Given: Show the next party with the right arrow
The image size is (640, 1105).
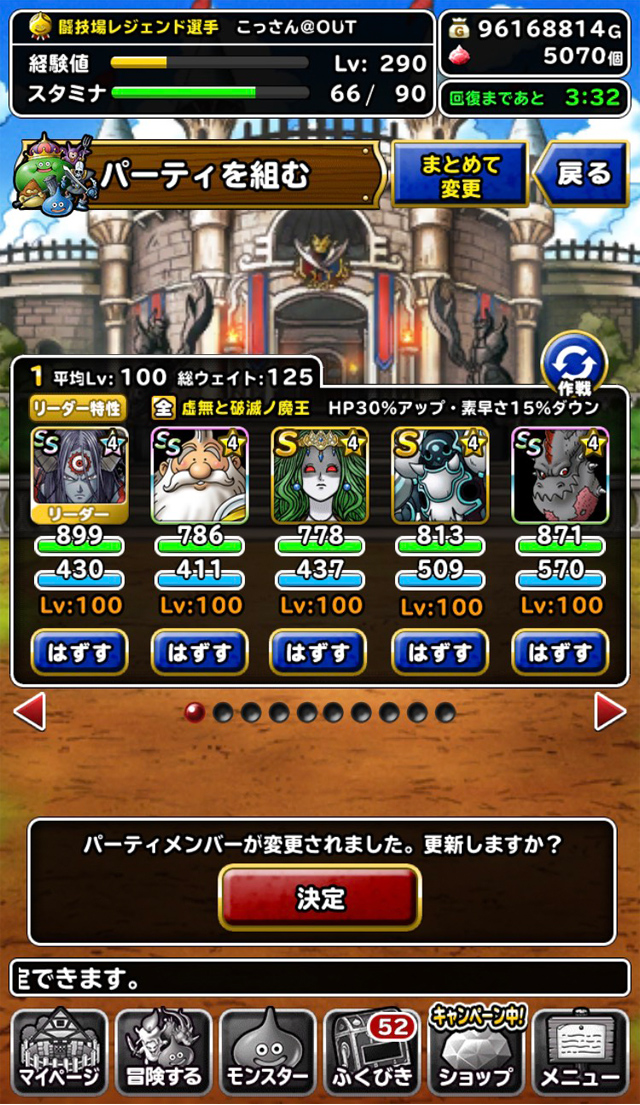Looking at the screenshot, I should [610, 711].
